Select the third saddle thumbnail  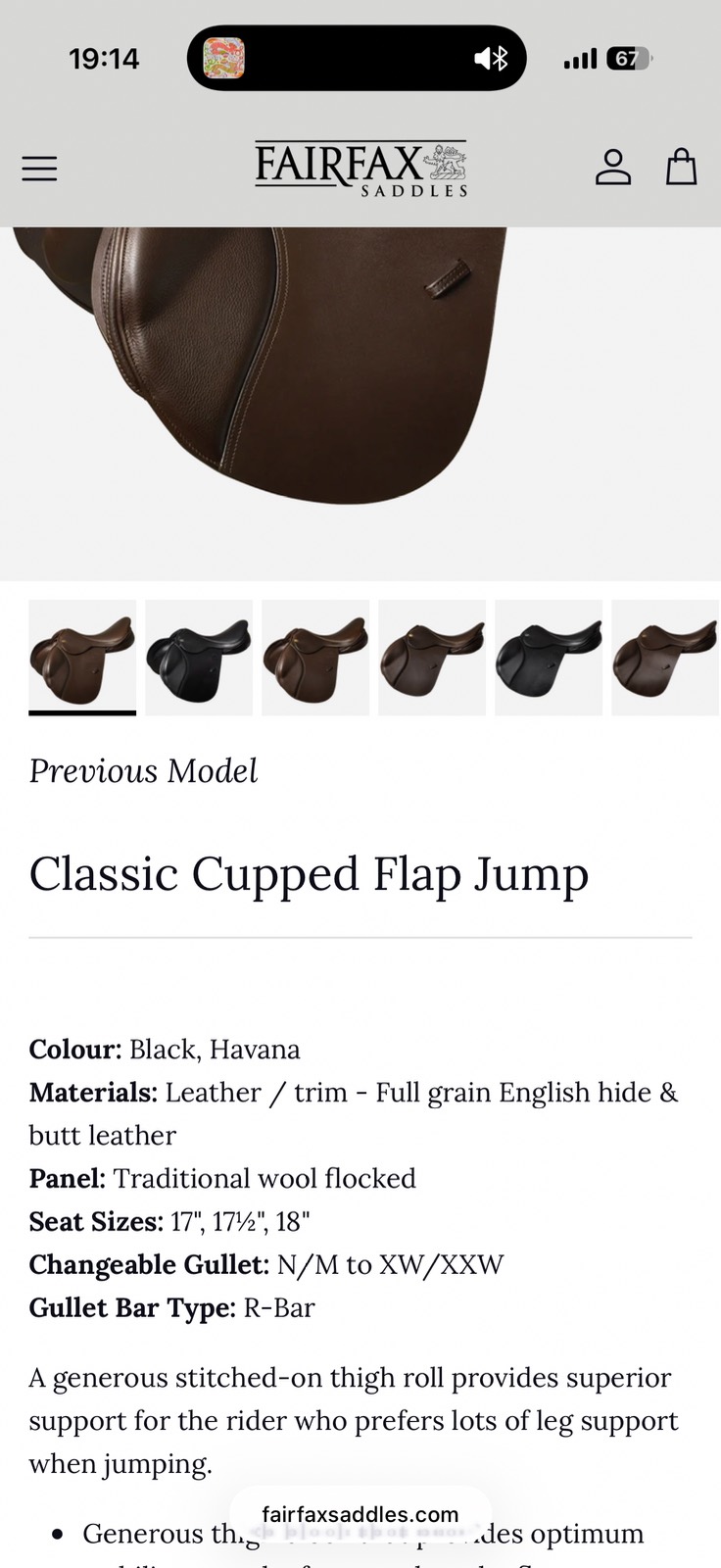tap(315, 658)
